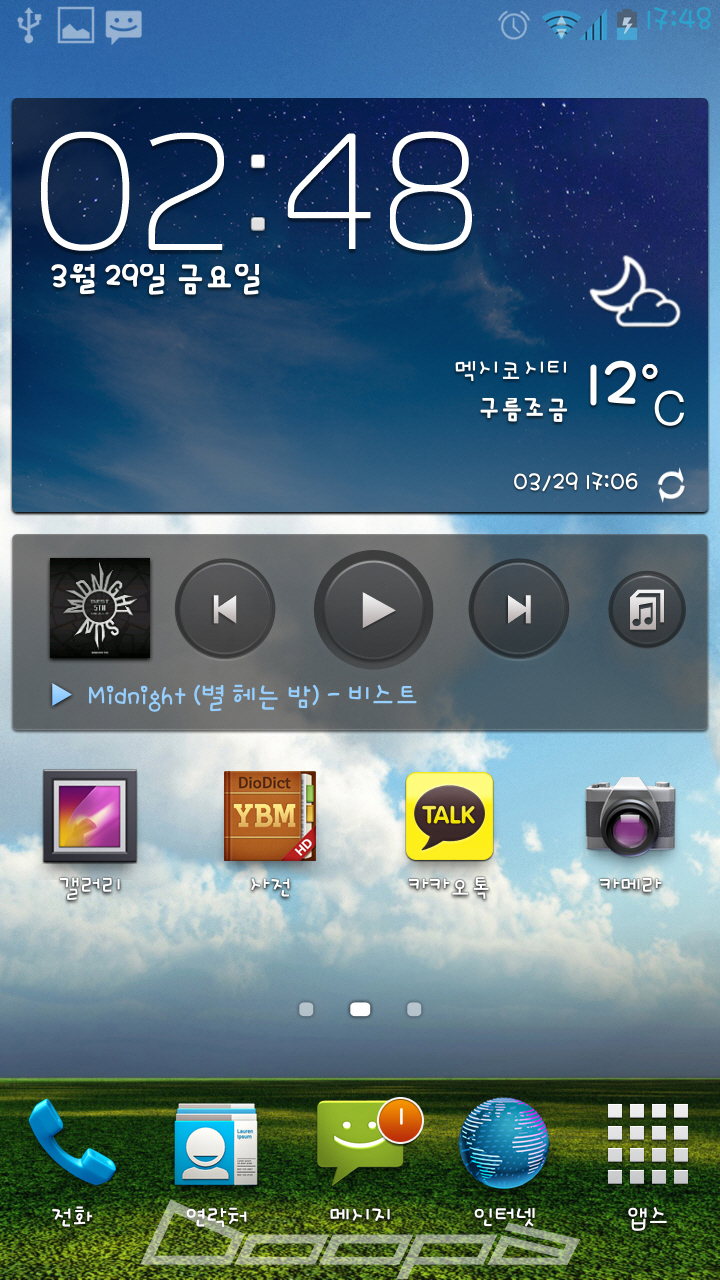Jump to the first home screen page dot
The image size is (720, 1280).
[x=306, y=1009]
